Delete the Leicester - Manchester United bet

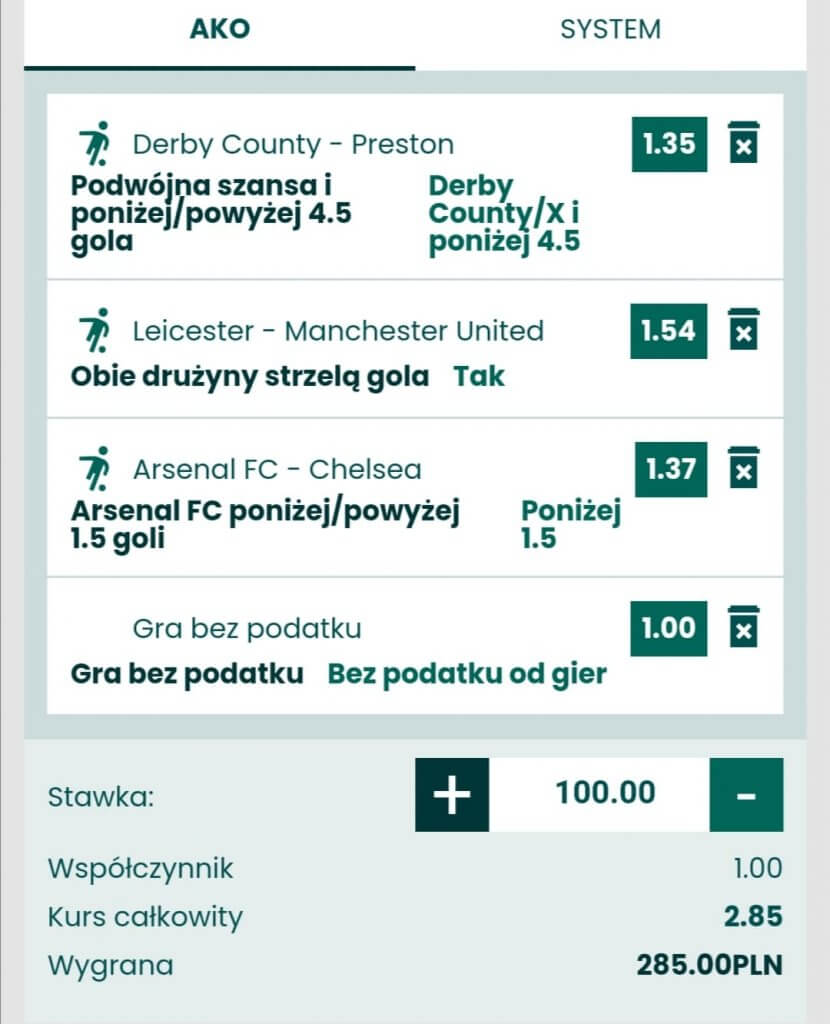click(x=743, y=330)
